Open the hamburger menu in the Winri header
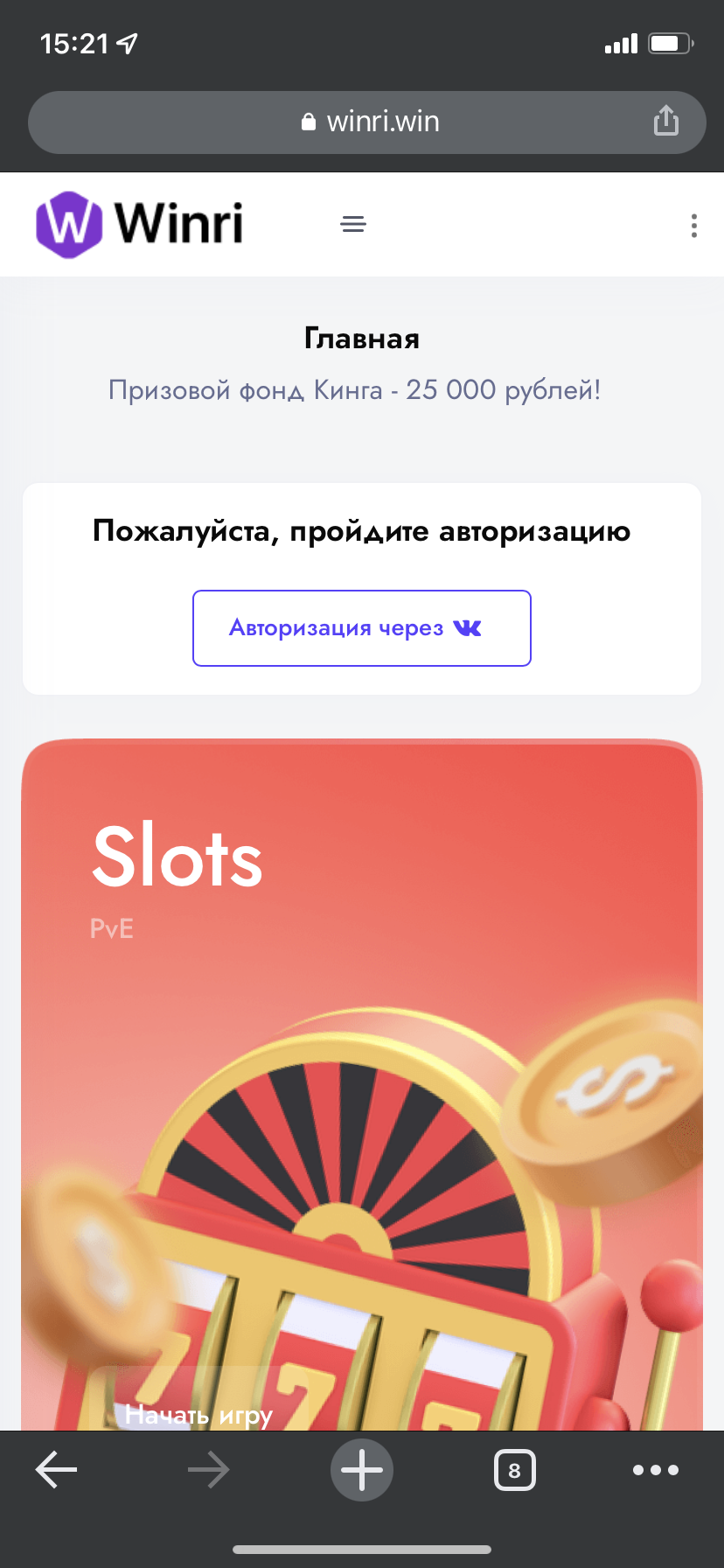724x1568 pixels. coord(353,225)
